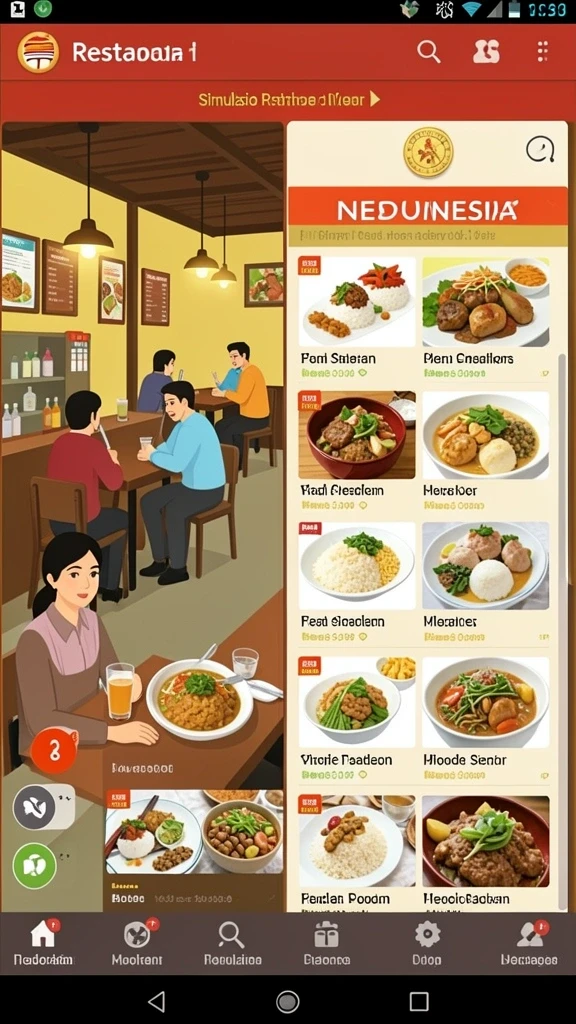The height and width of the screenshot is (1024, 576).
Task: Open the gear settings tab
Action: [427, 943]
